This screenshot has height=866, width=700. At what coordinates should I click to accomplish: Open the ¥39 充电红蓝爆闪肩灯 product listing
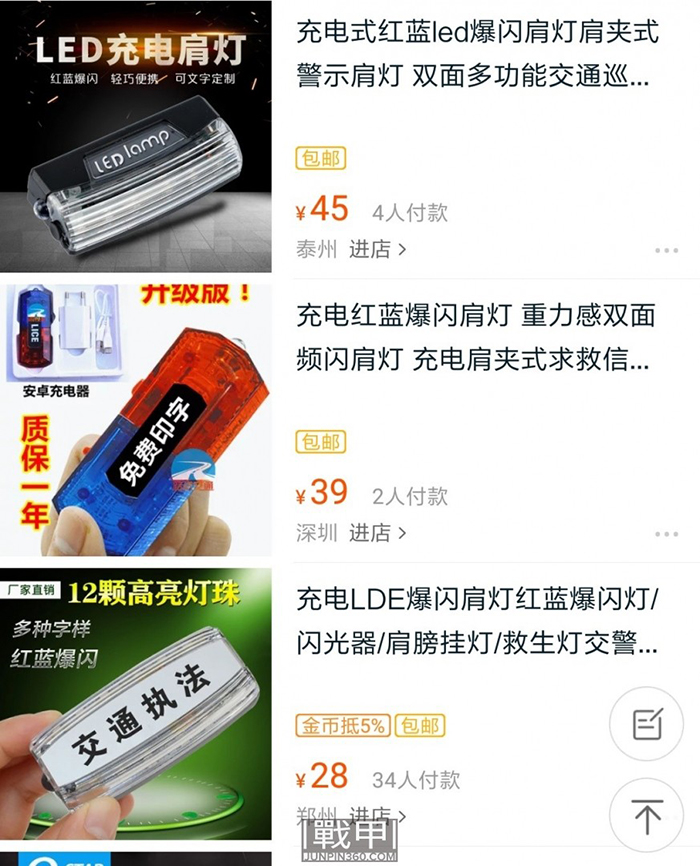pos(477,337)
